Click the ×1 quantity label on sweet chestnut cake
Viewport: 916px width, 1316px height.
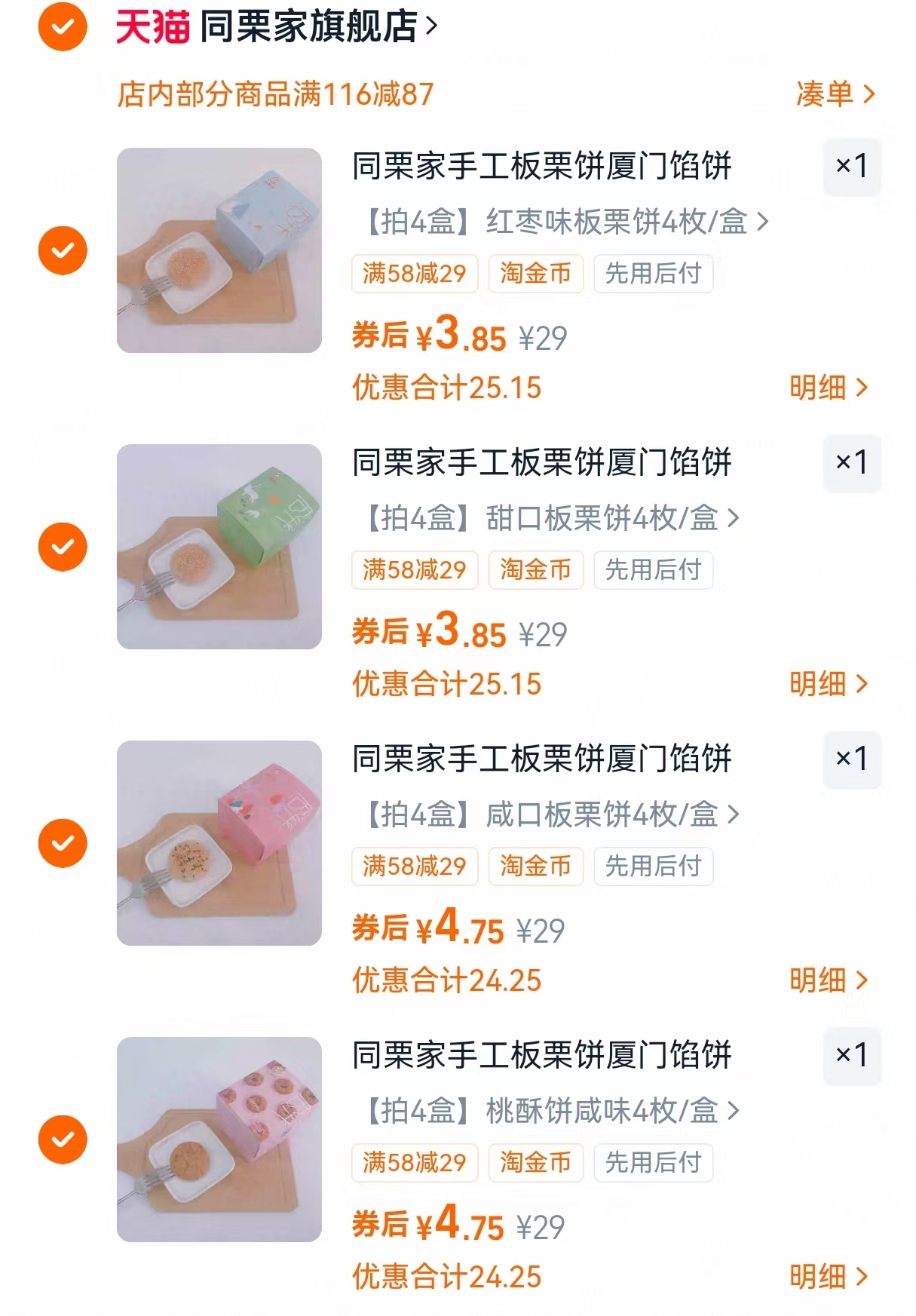point(851,463)
